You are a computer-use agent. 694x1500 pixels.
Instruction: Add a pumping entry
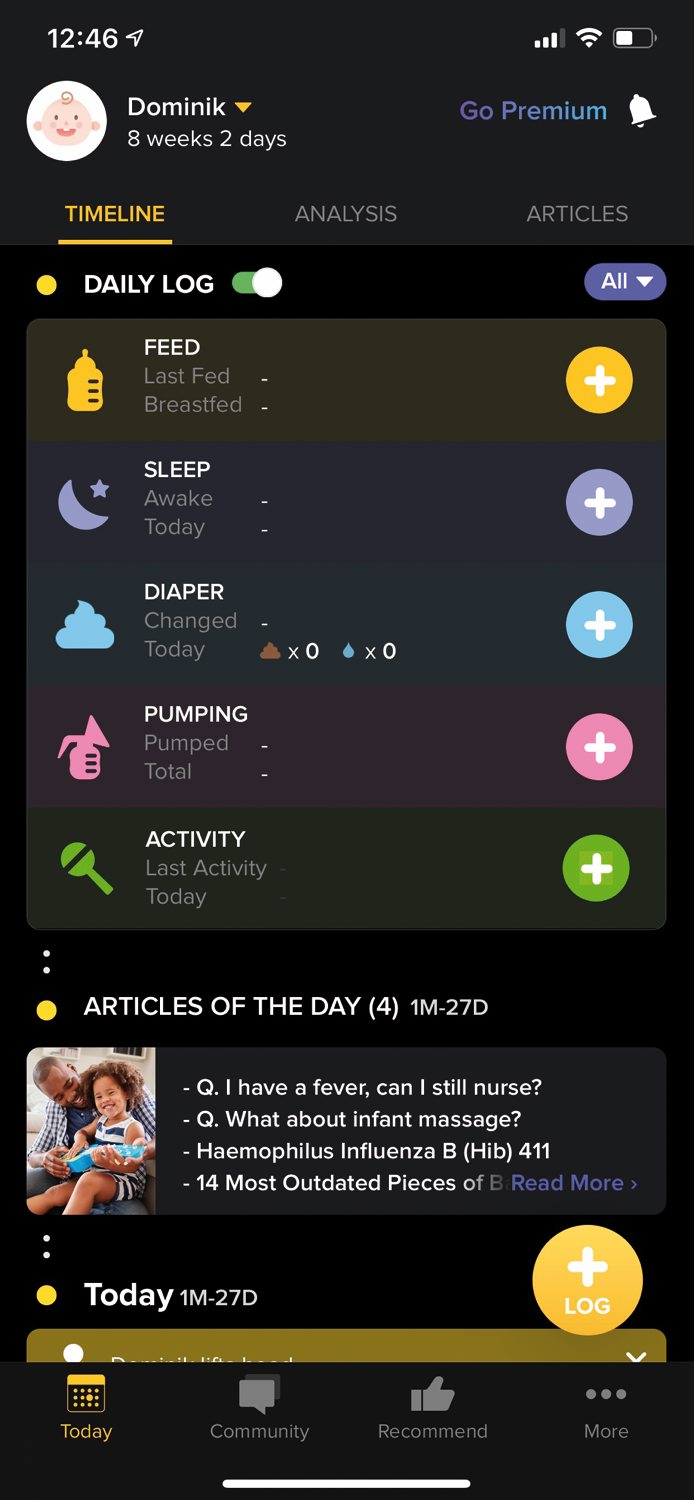599,747
